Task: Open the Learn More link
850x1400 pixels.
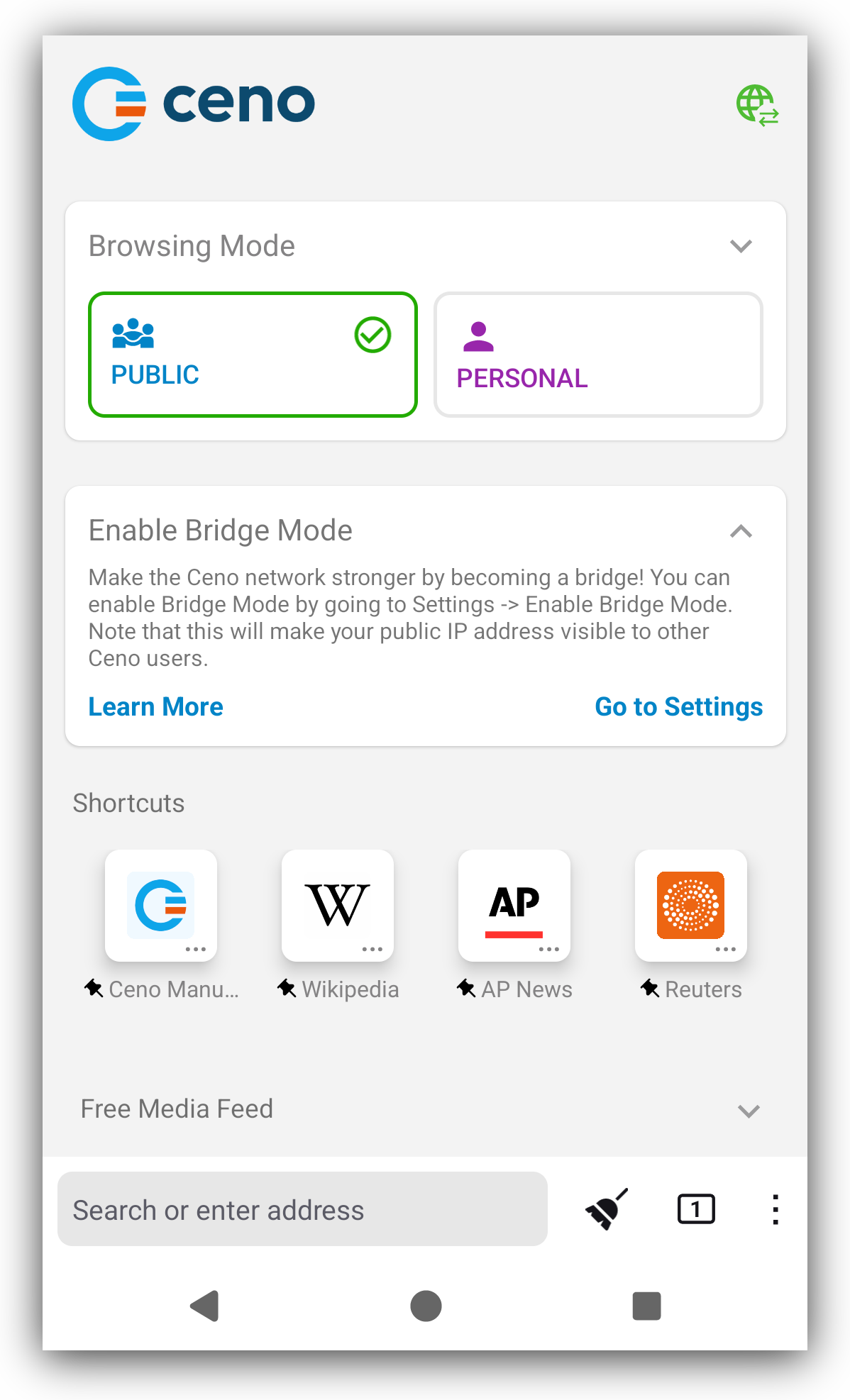Action: [155, 706]
